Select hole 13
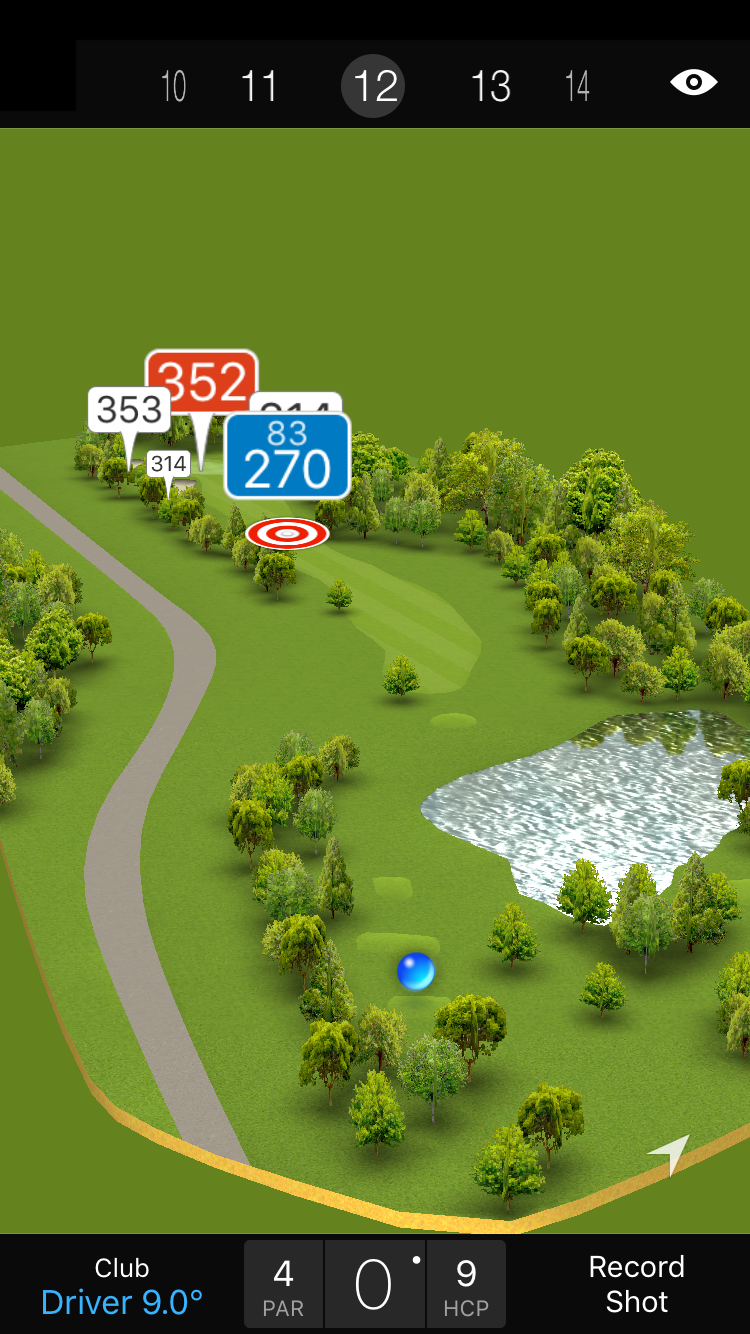 click(490, 86)
